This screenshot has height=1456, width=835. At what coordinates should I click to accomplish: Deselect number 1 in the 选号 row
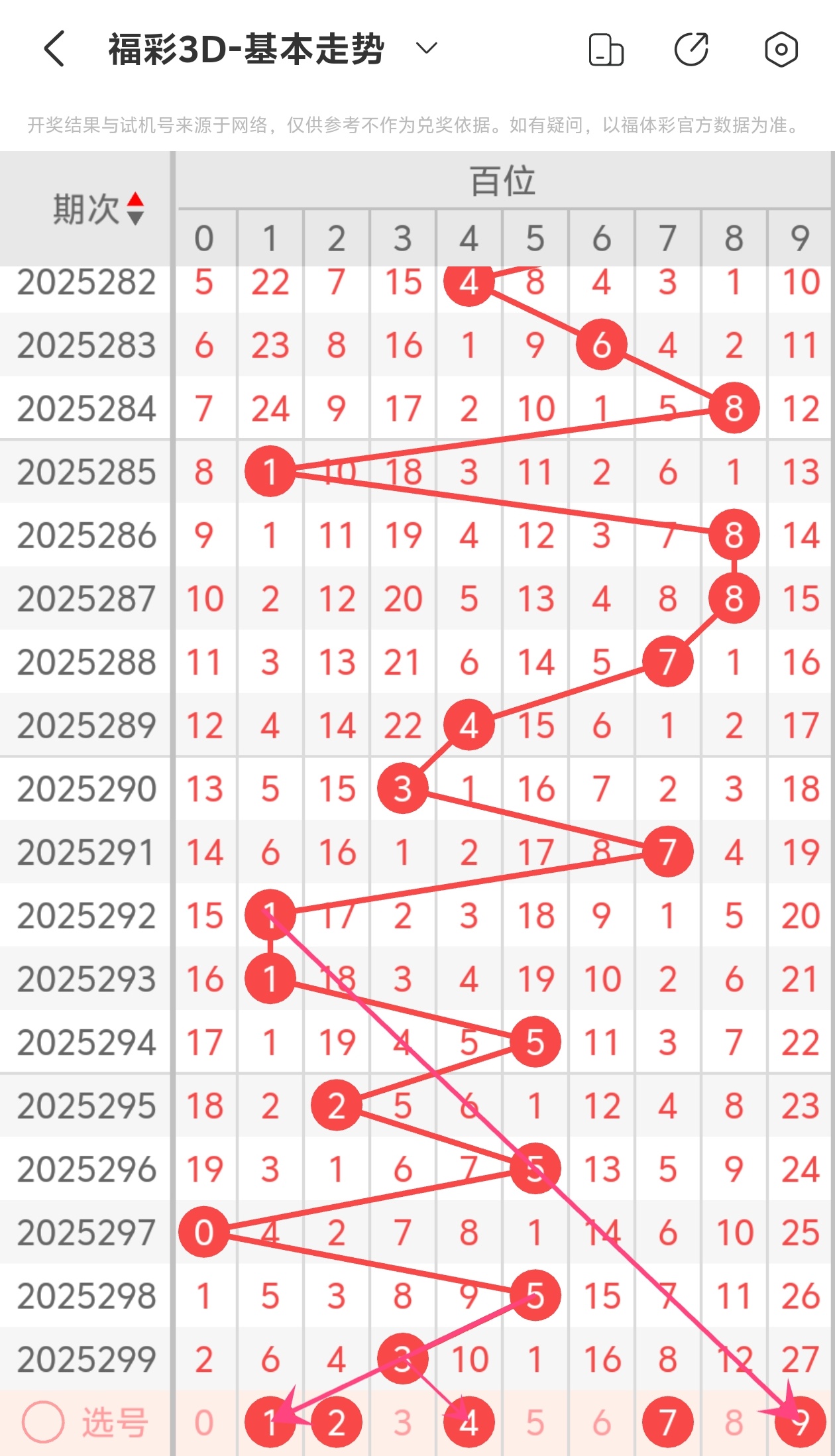(x=270, y=1422)
